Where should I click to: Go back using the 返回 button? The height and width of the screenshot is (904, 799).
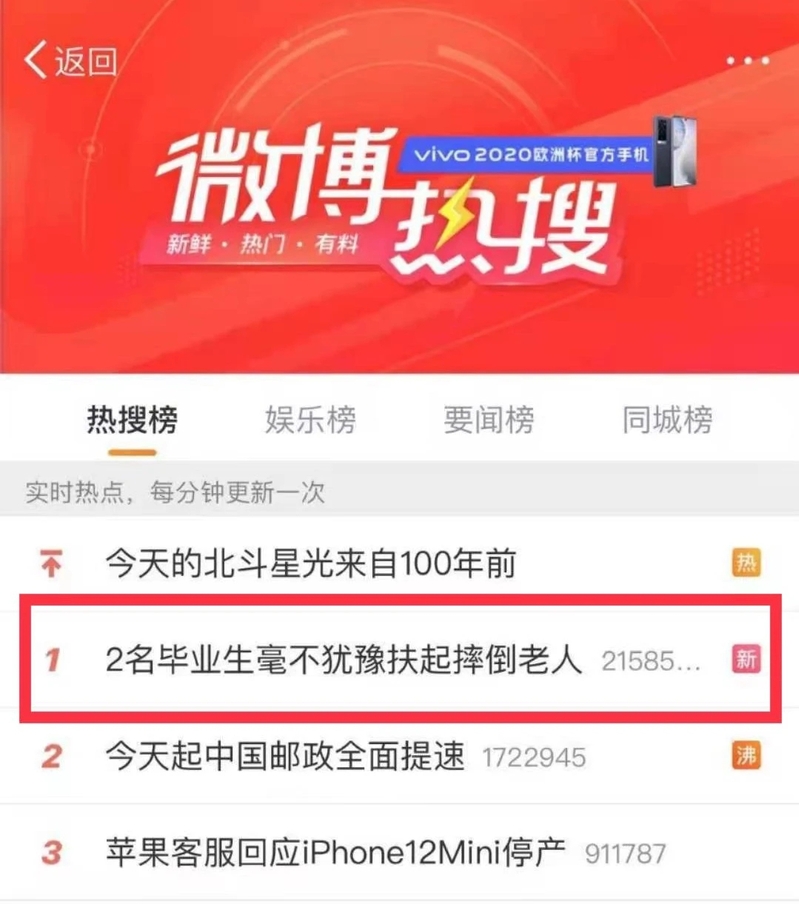(x=70, y=61)
